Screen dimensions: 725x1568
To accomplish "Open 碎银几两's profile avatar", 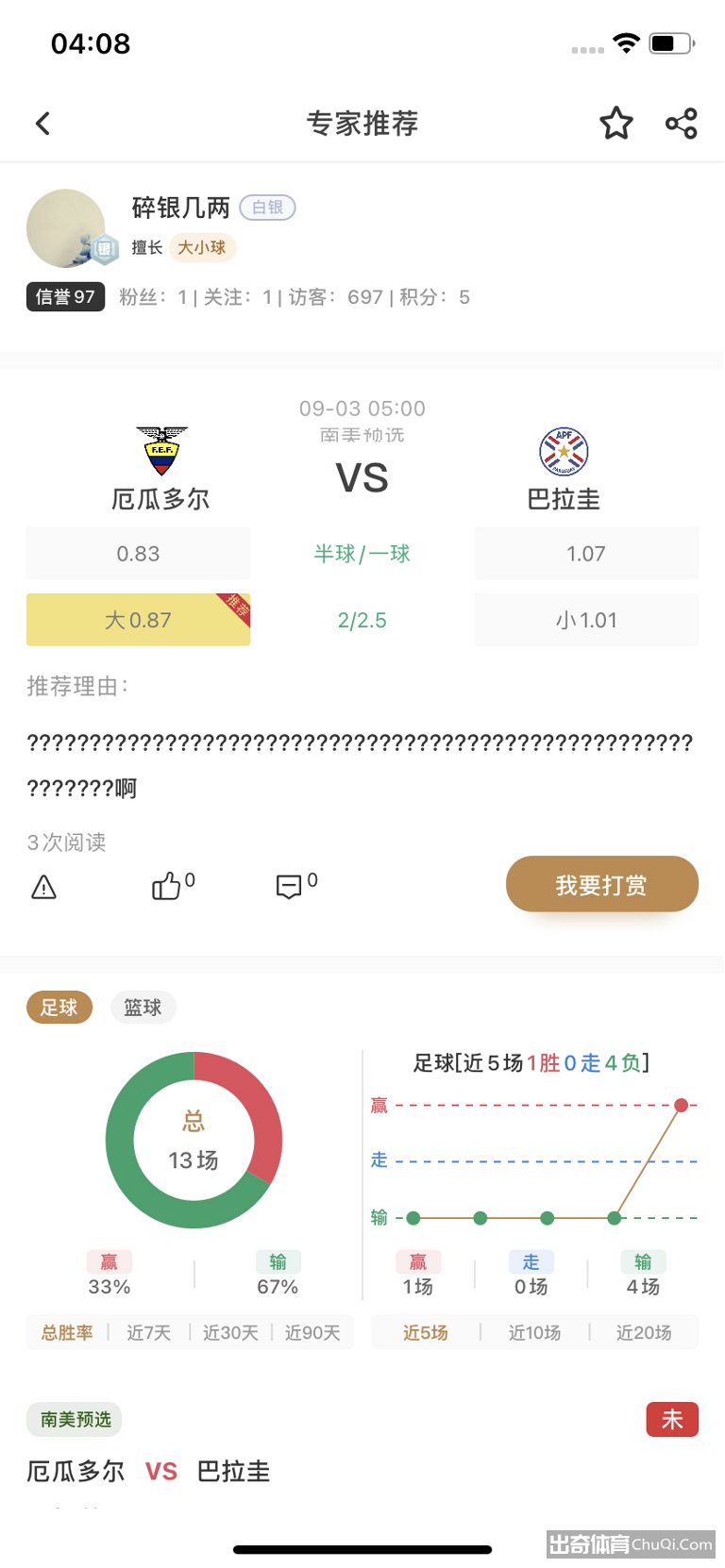I will 66,228.
